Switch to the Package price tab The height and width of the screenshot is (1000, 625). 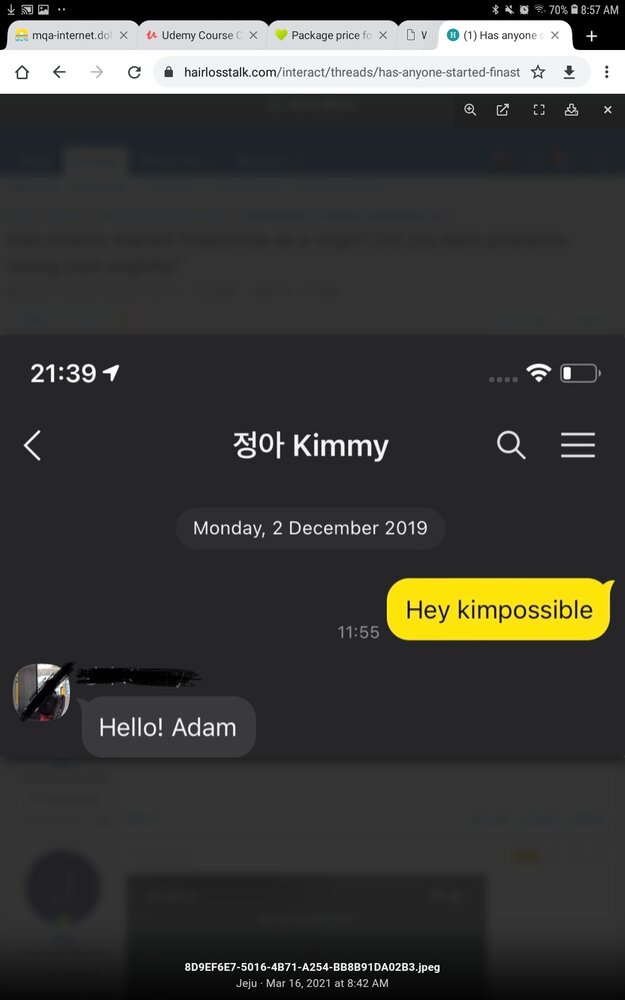320,35
